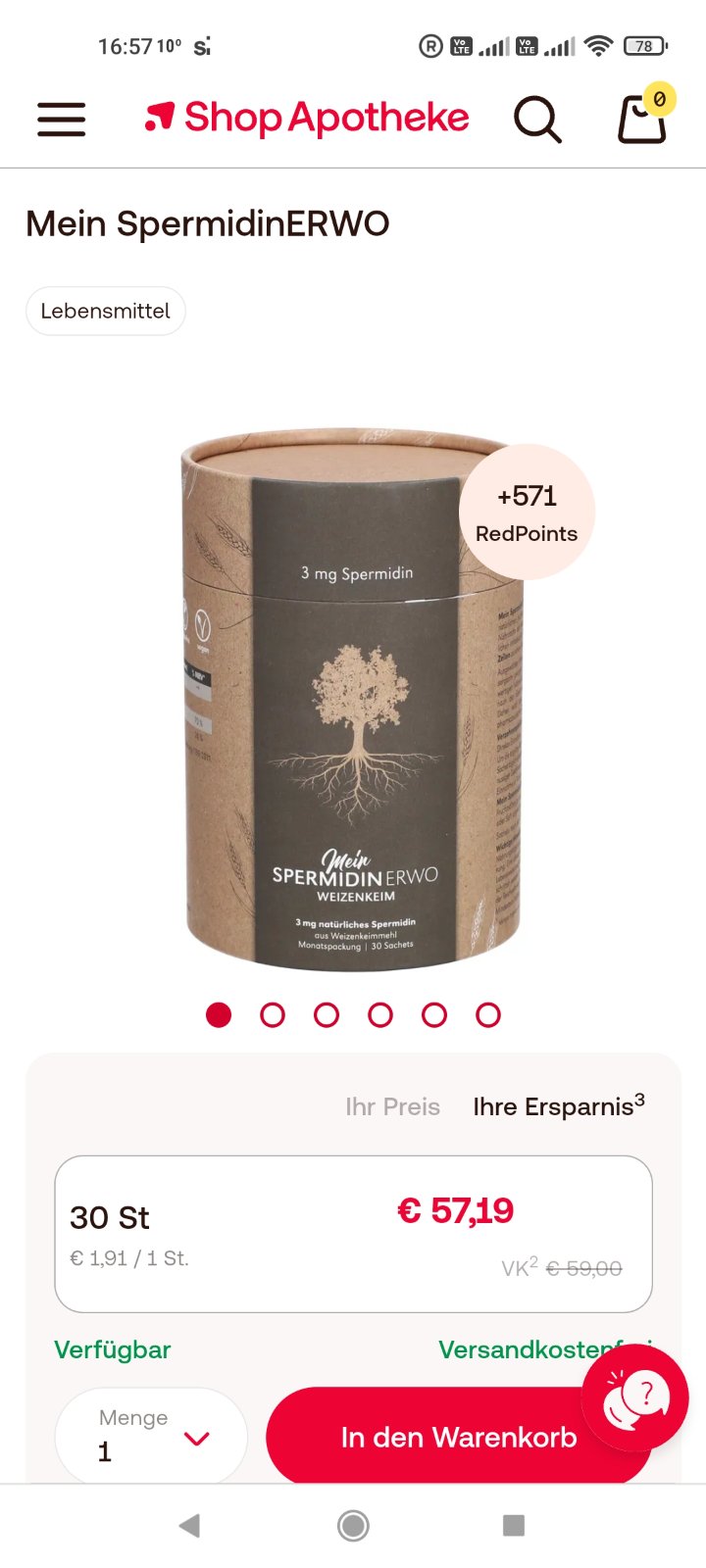Expand the Menge quantity dropdown
Viewport: 706px width, 1568px height.
tap(151, 1436)
